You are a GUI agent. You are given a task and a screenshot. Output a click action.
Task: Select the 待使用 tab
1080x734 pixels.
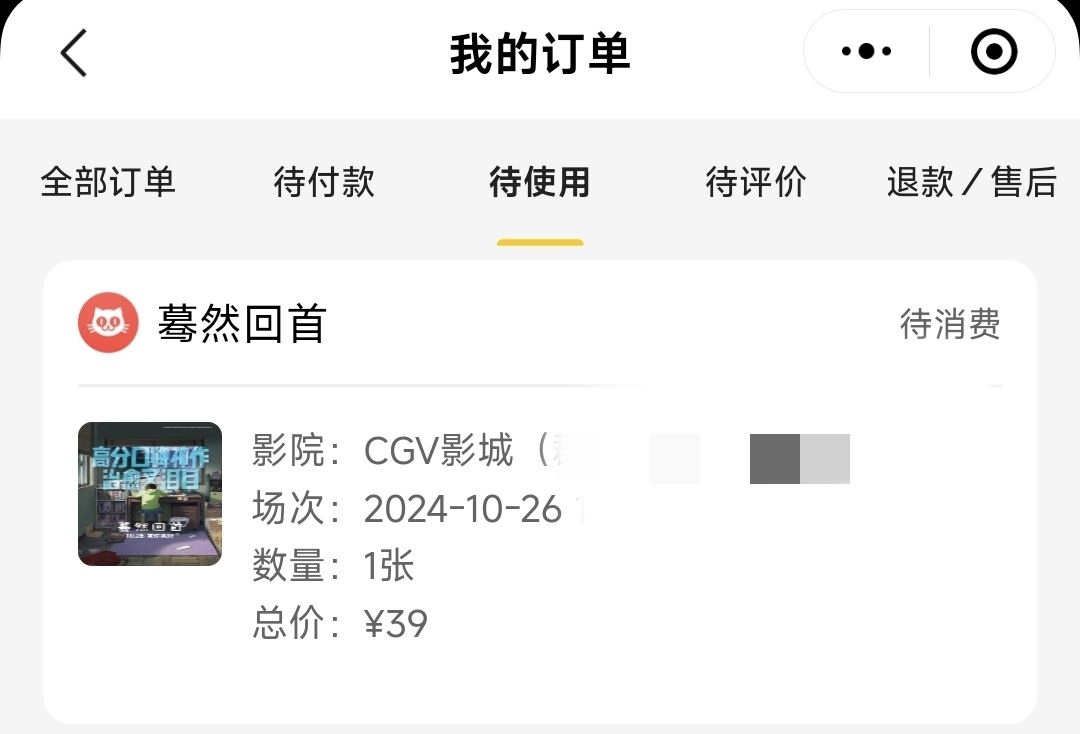click(540, 183)
